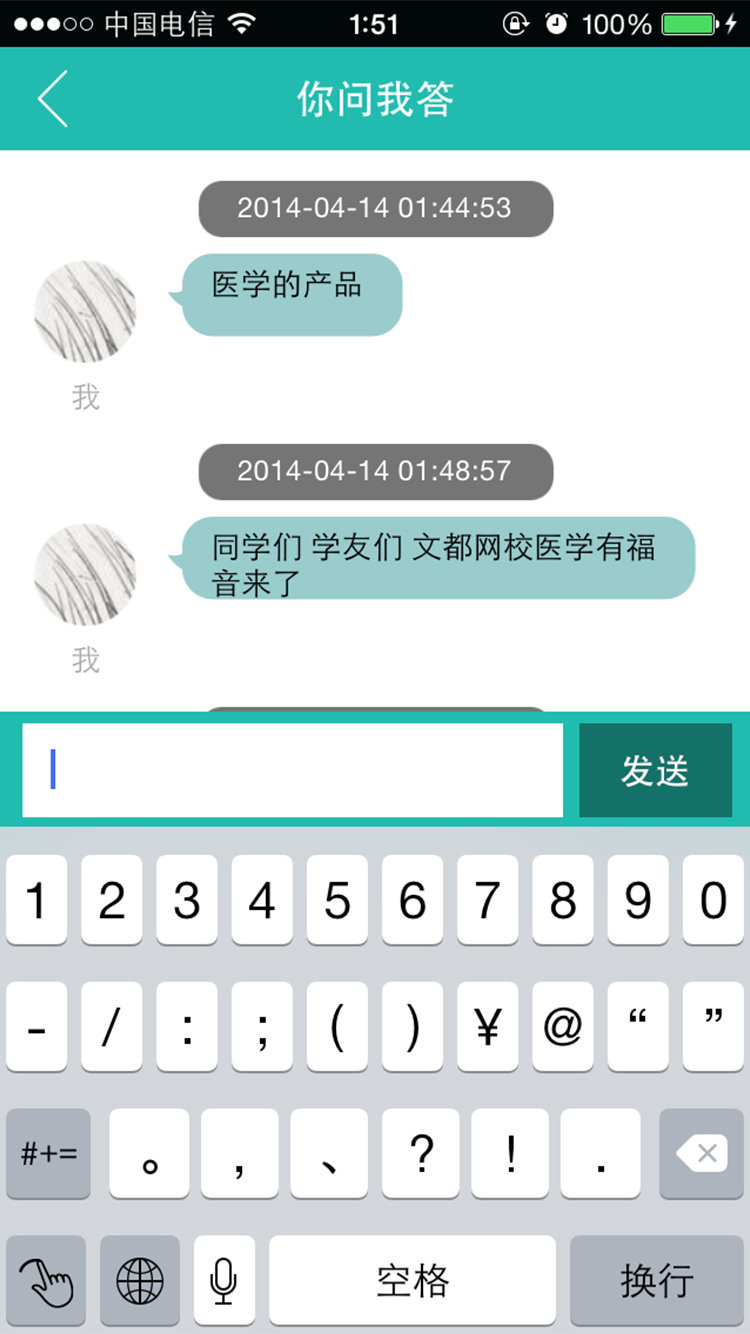
Task: Go back using the top-left arrow
Action: [x=52, y=98]
